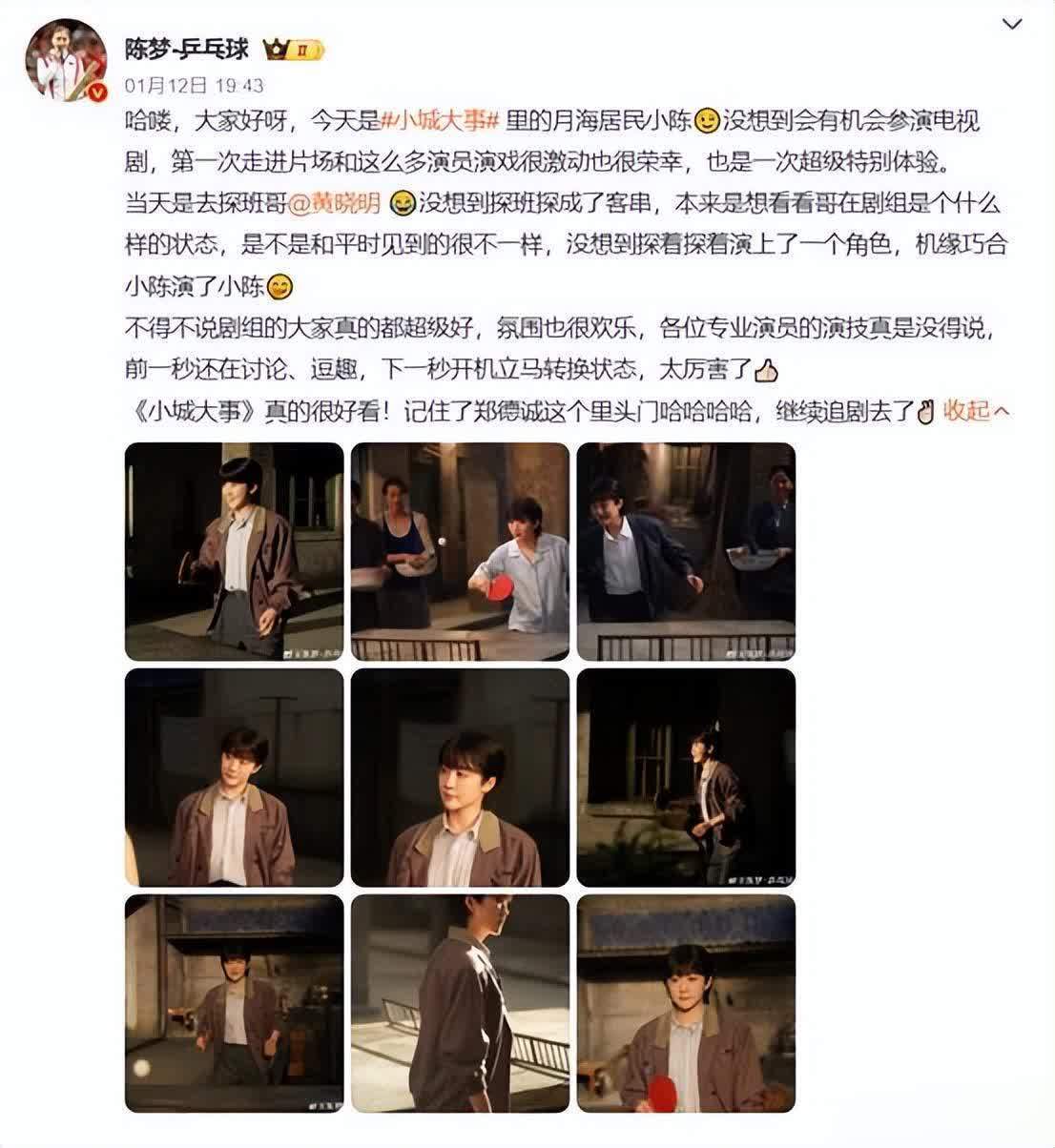Open the #小城大事# hashtag topic

(440, 120)
